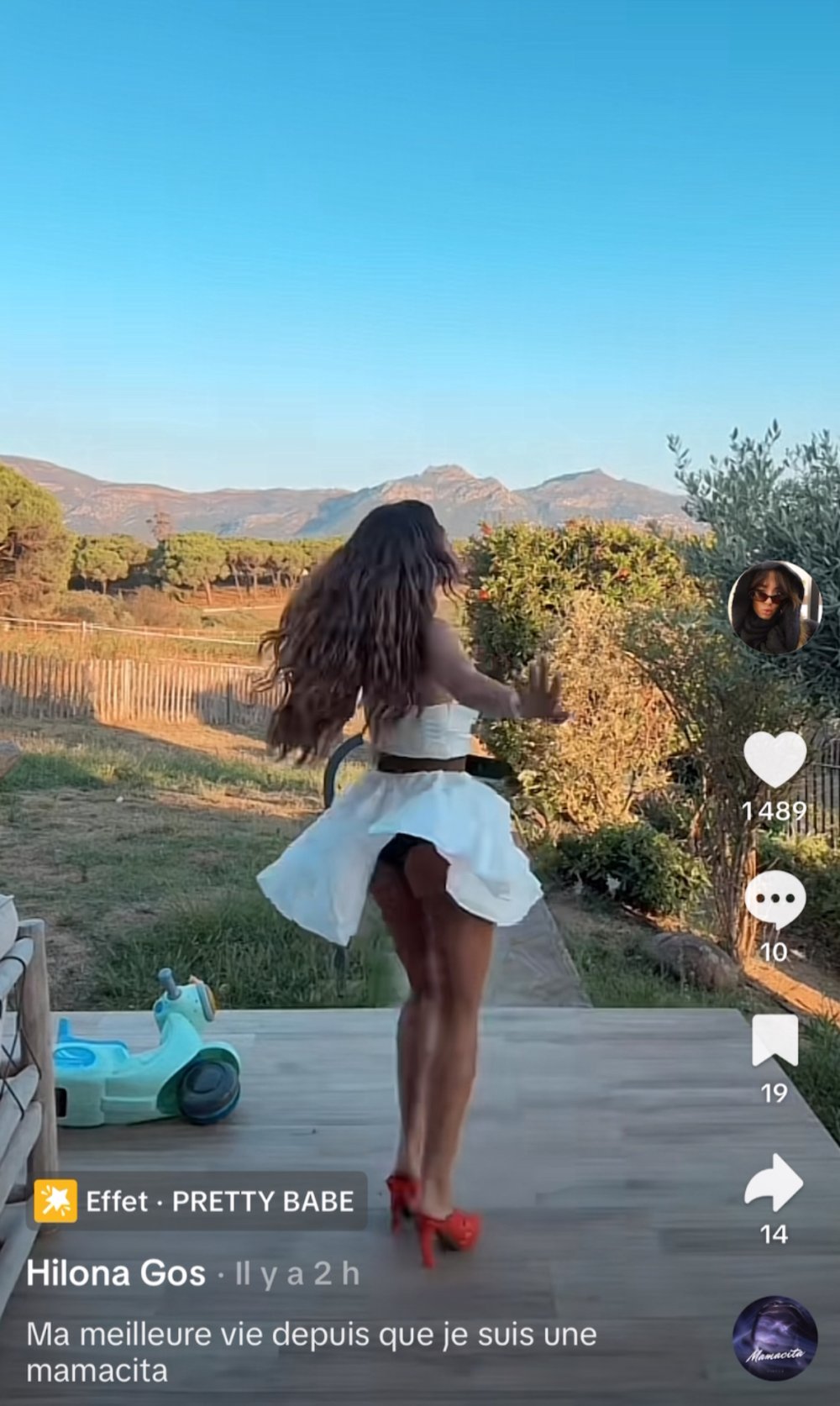Save the video with the bookmark icon
This screenshot has width=840, height=1406.
(x=774, y=1040)
